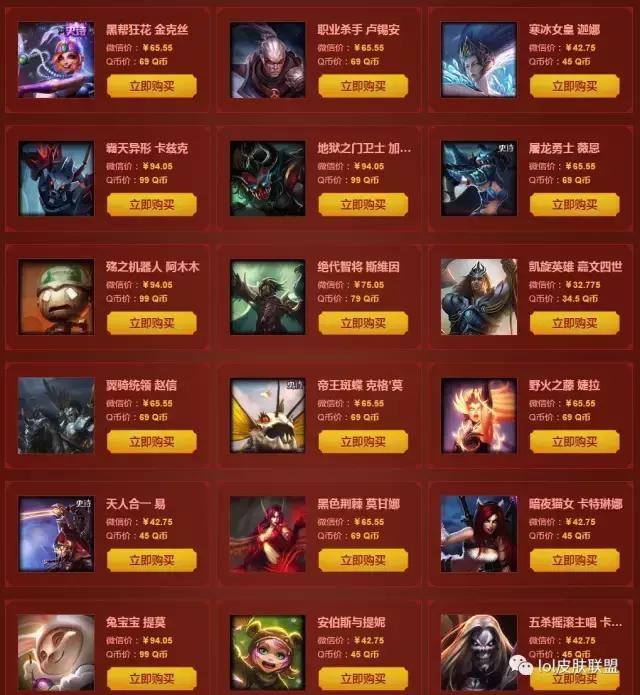Screen dimensions: 640x695
Task: Buy 帝王斑蝶 克格'莫 skin
Action: (363, 442)
